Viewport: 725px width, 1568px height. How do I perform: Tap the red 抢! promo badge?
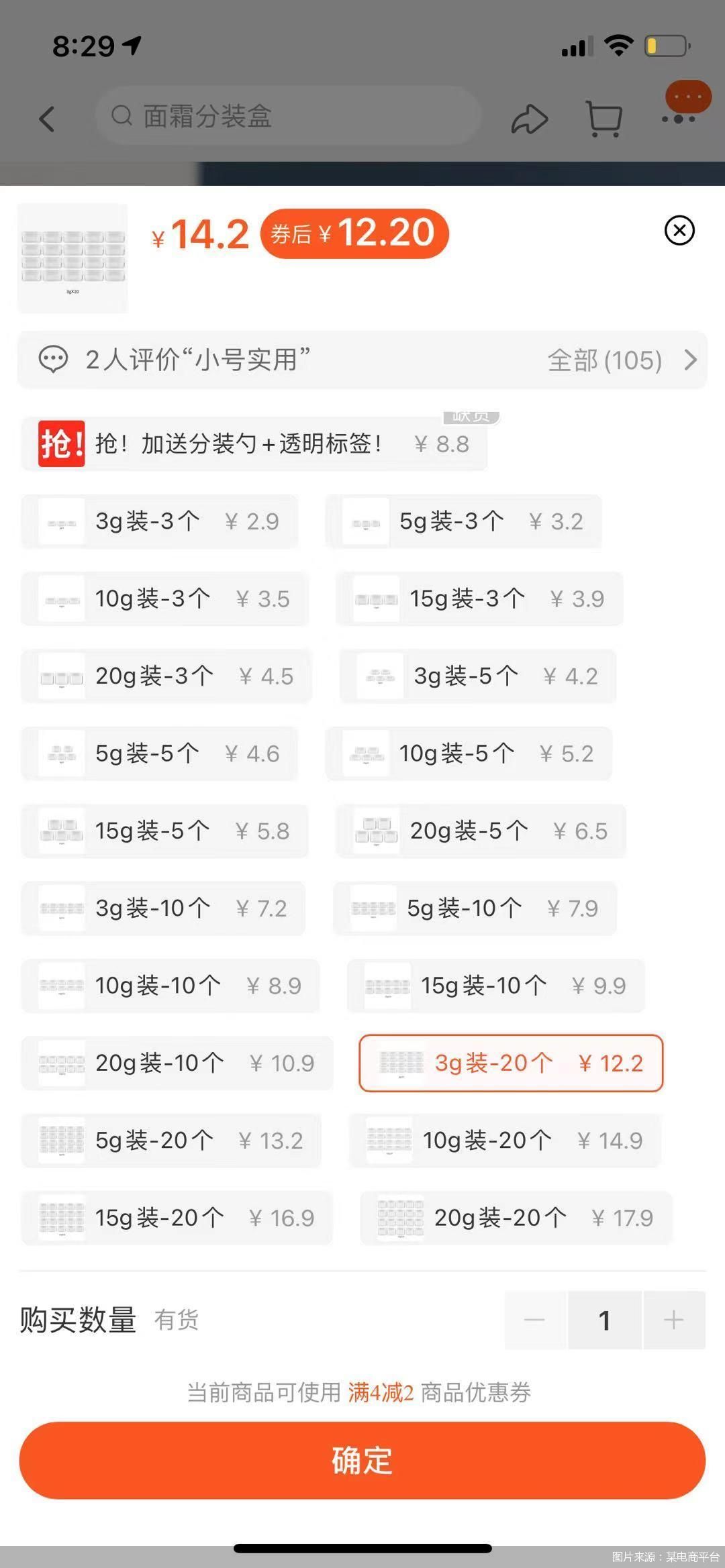tap(62, 443)
